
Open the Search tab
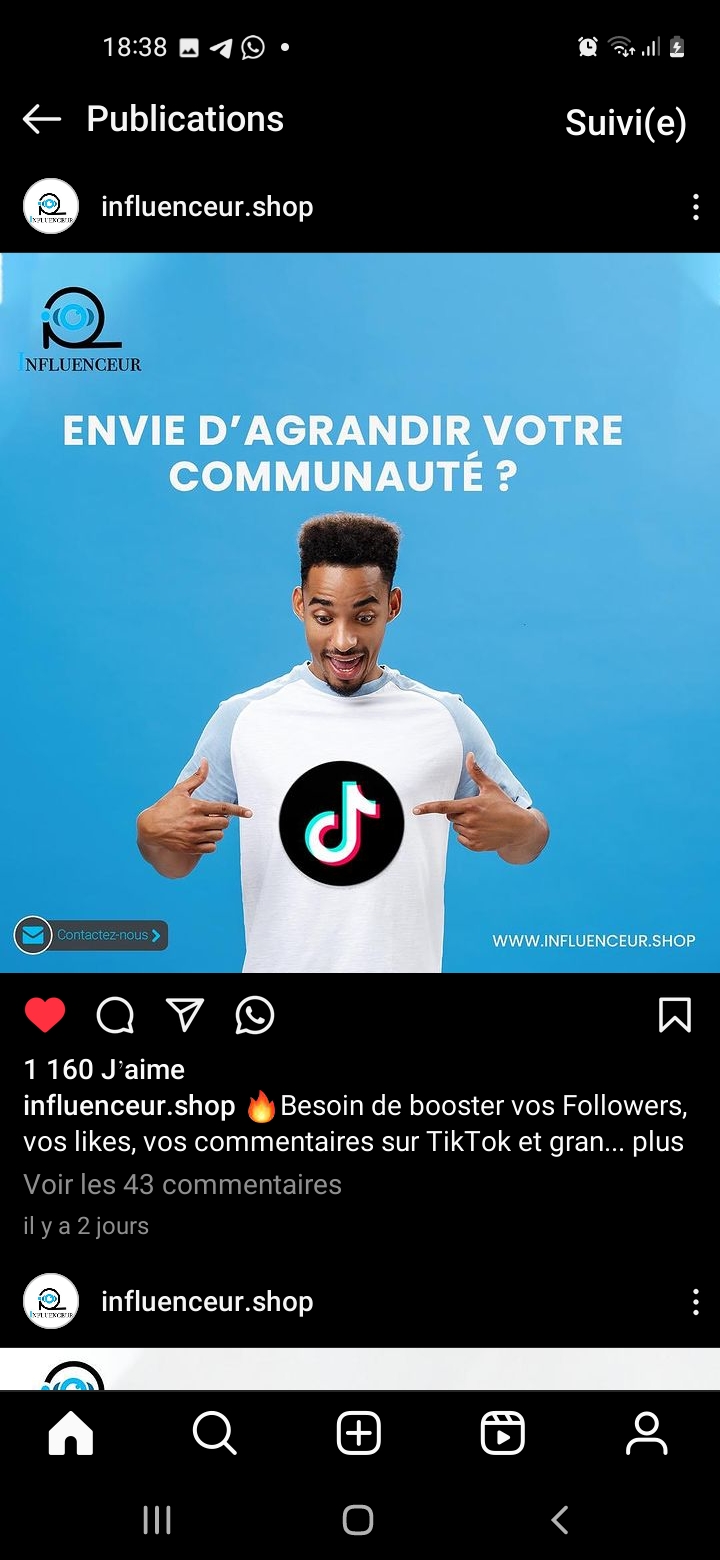[x=215, y=1434]
